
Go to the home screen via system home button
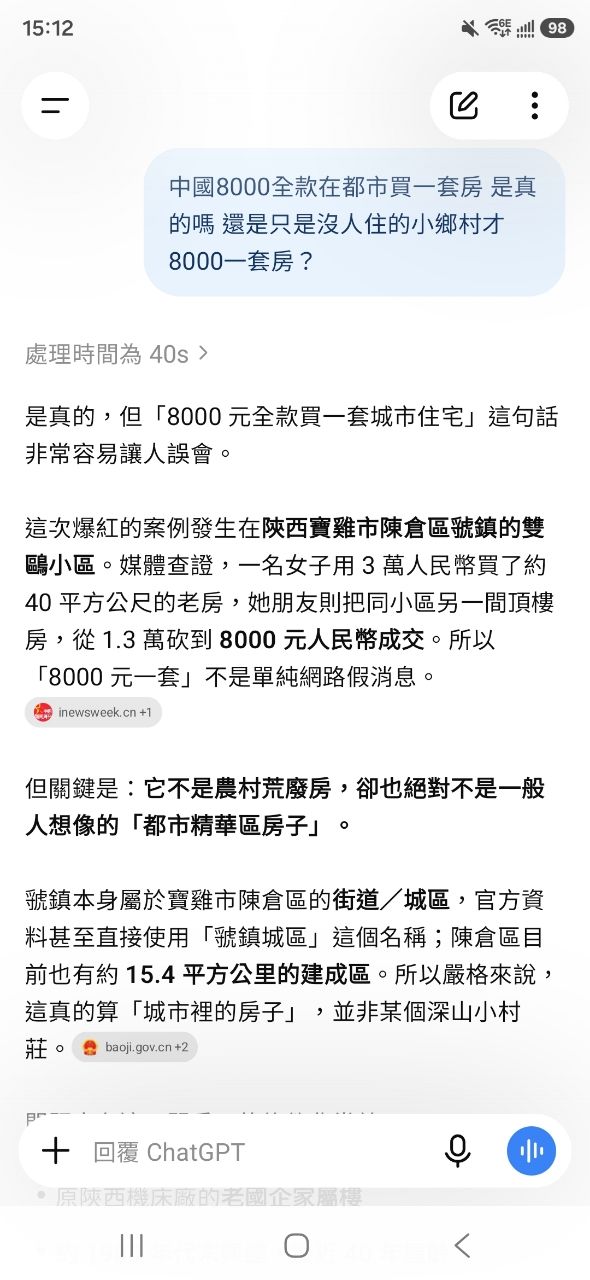point(296,1245)
